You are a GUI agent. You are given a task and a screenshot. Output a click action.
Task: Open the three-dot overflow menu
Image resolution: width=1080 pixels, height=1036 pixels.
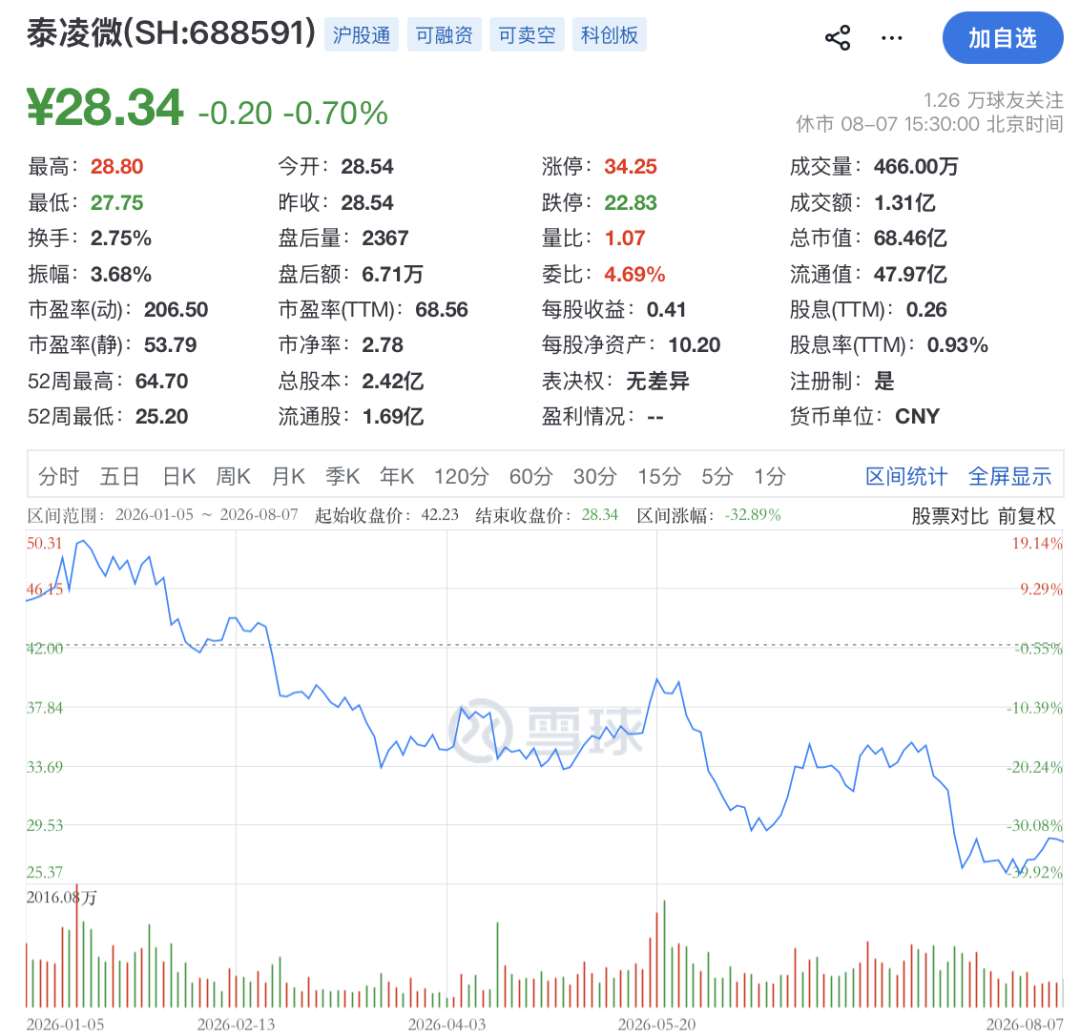click(891, 38)
